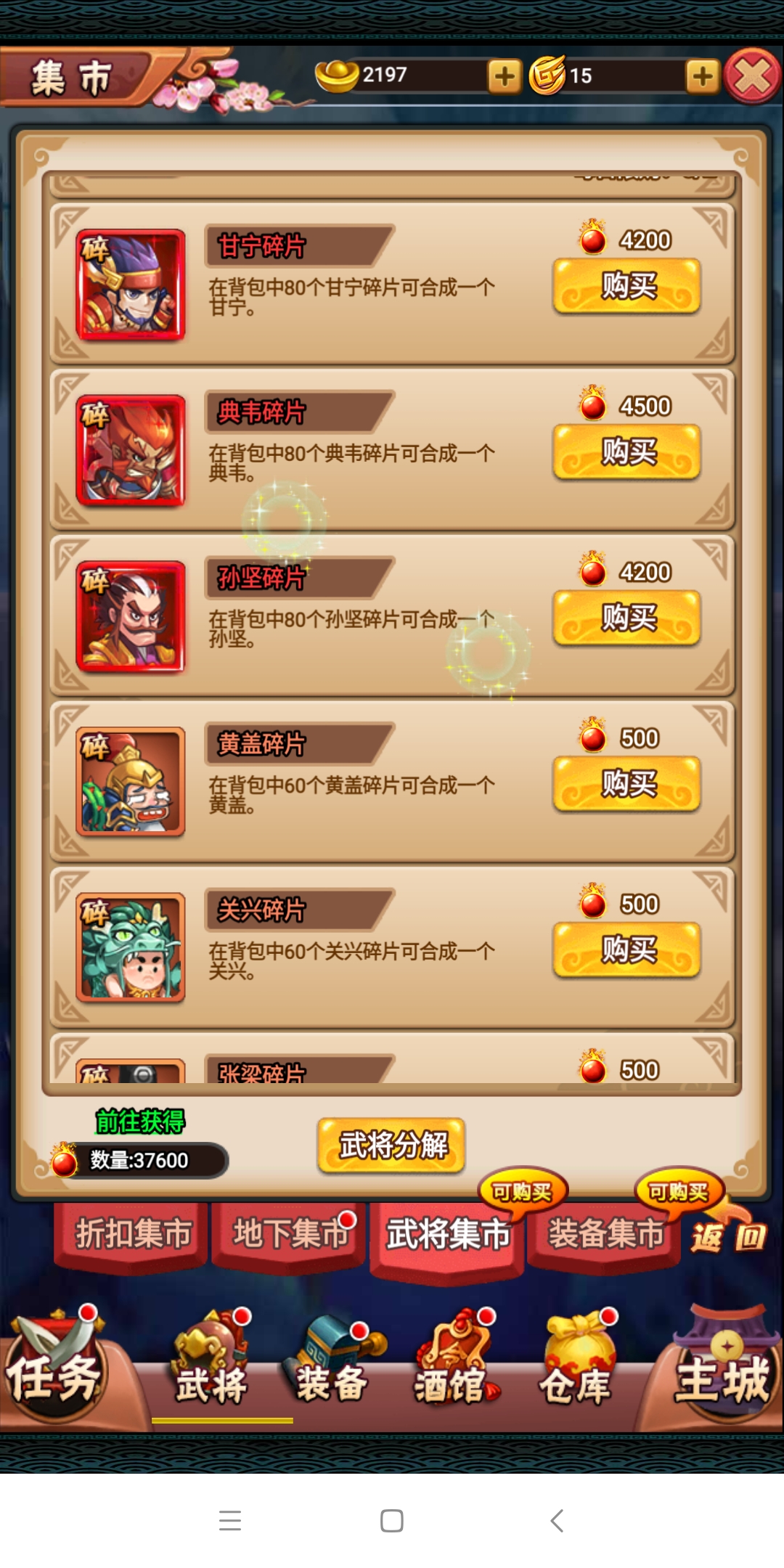
Task: Open 武将分解 hero decomposition
Action: point(391,1146)
